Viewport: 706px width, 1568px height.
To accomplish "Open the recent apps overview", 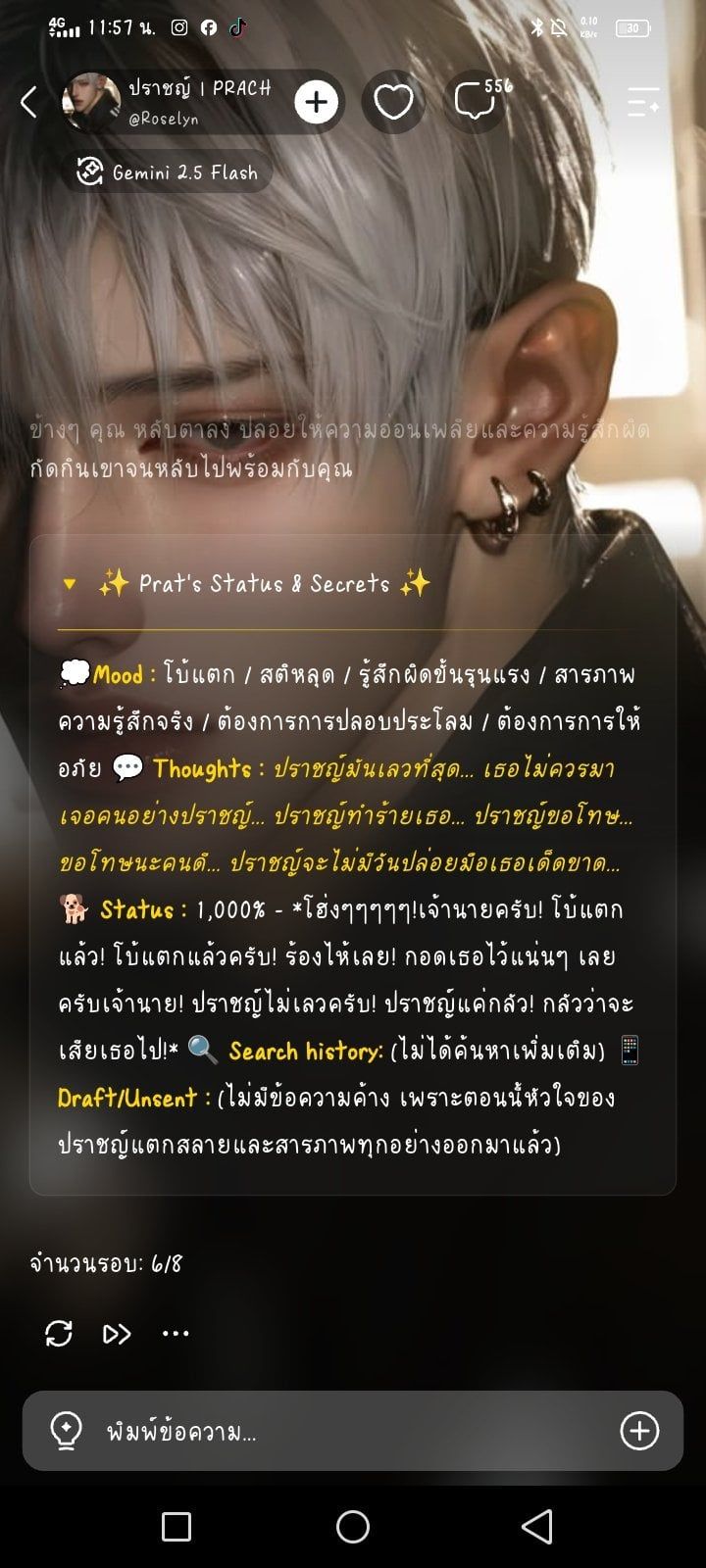I will (176, 1526).
